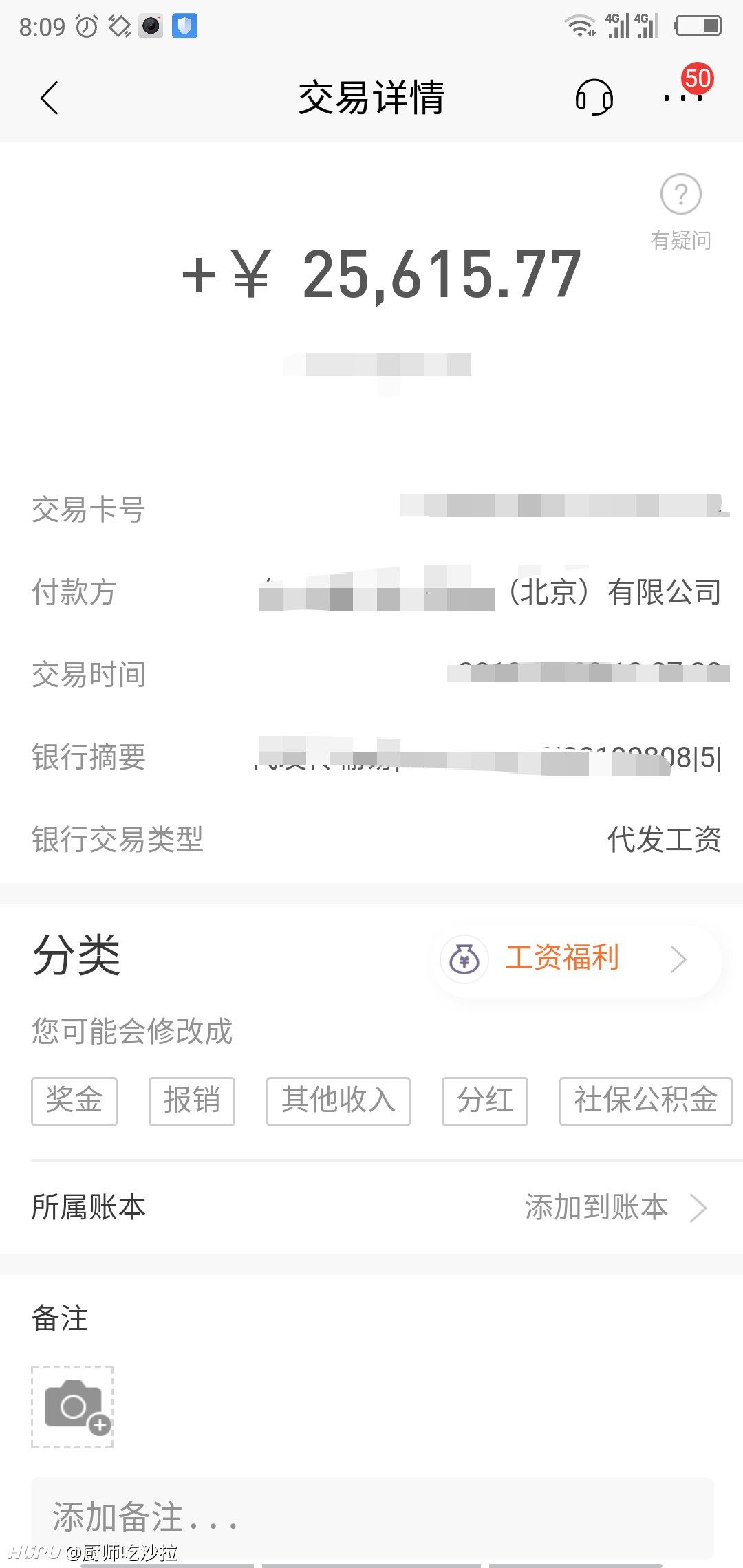
Task: Open the three-dot overflow menu
Action: (682, 98)
